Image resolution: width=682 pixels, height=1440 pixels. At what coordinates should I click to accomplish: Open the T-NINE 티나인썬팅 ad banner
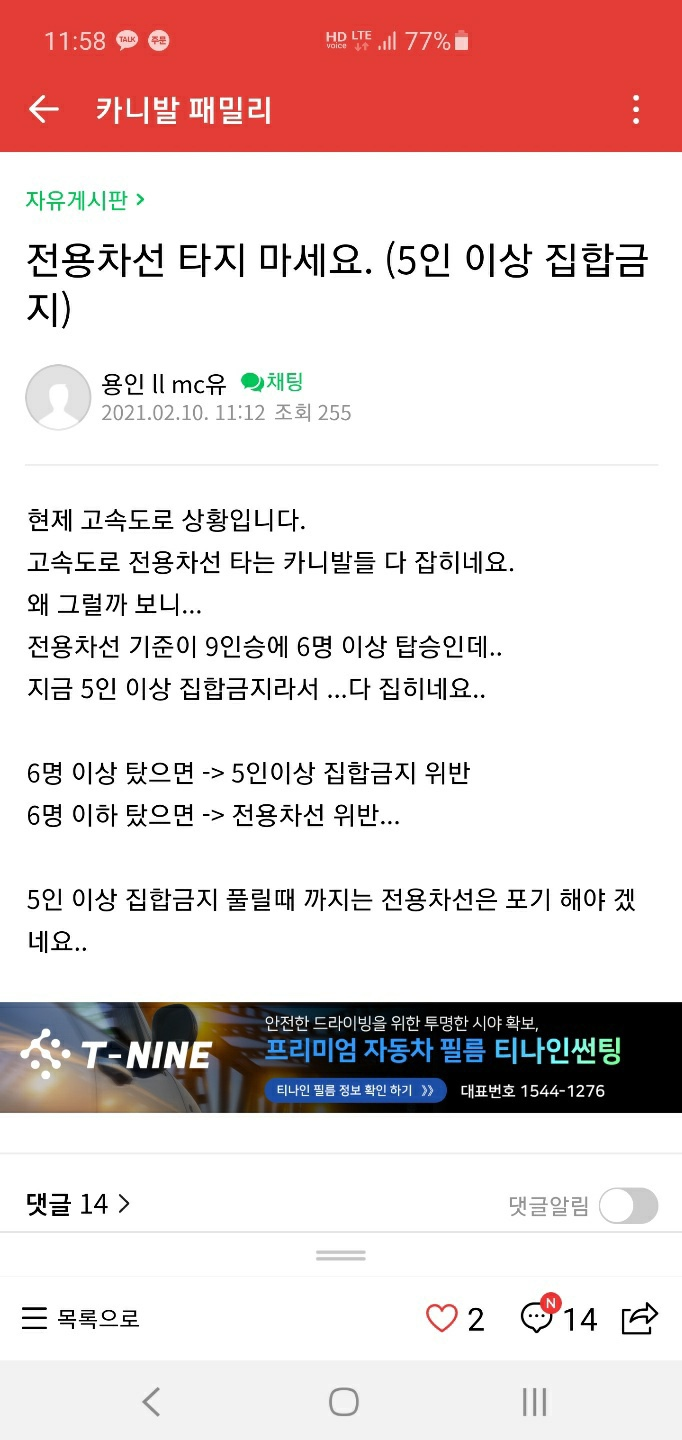click(341, 1057)
